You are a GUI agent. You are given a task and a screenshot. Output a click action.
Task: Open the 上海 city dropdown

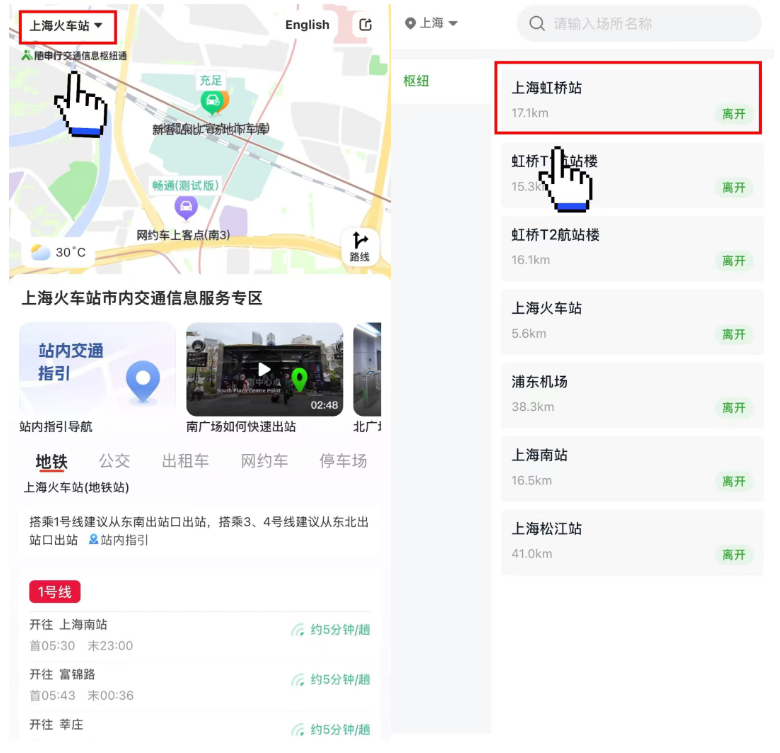(x=432, y=23)
